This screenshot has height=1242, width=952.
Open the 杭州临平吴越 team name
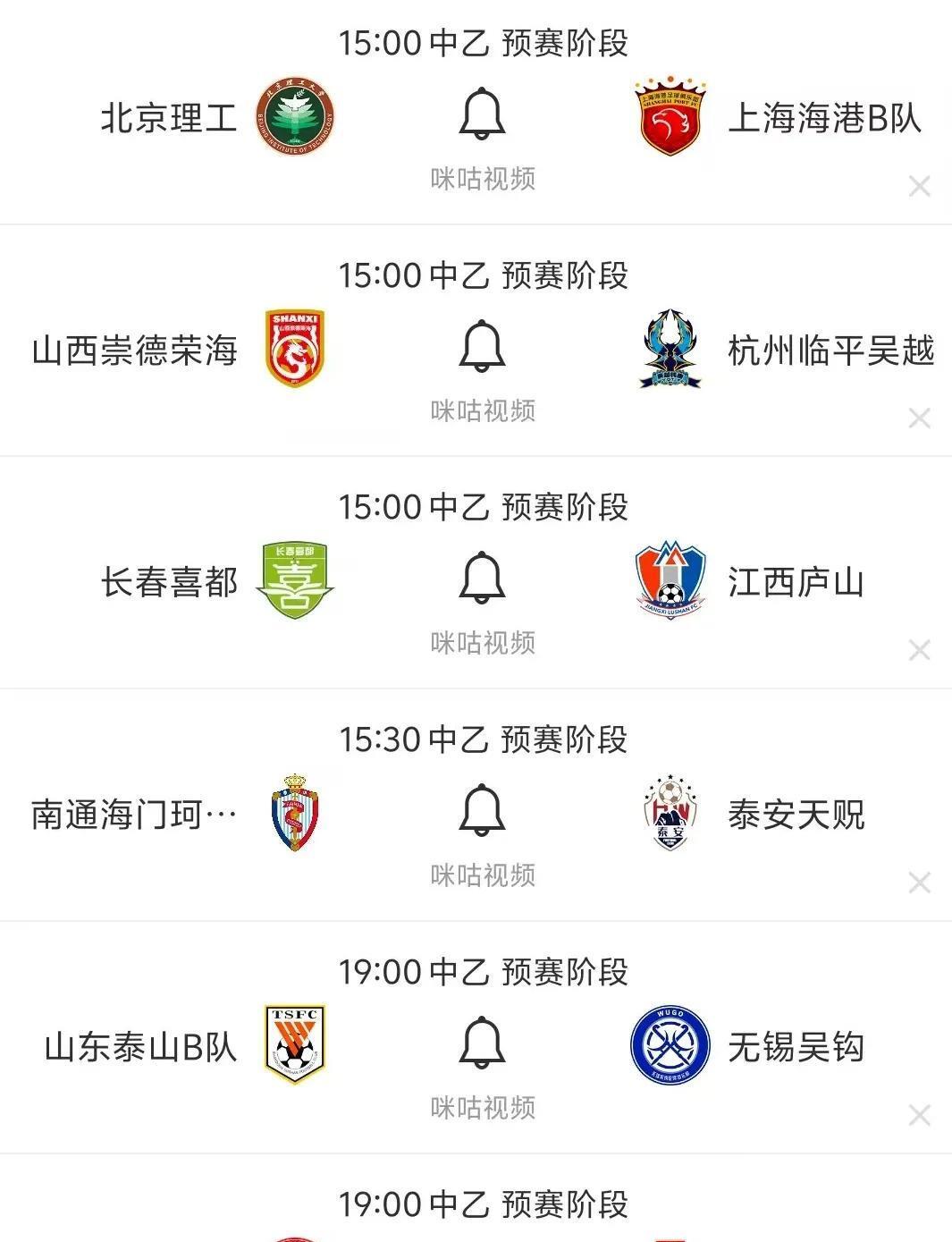[830, 351]
